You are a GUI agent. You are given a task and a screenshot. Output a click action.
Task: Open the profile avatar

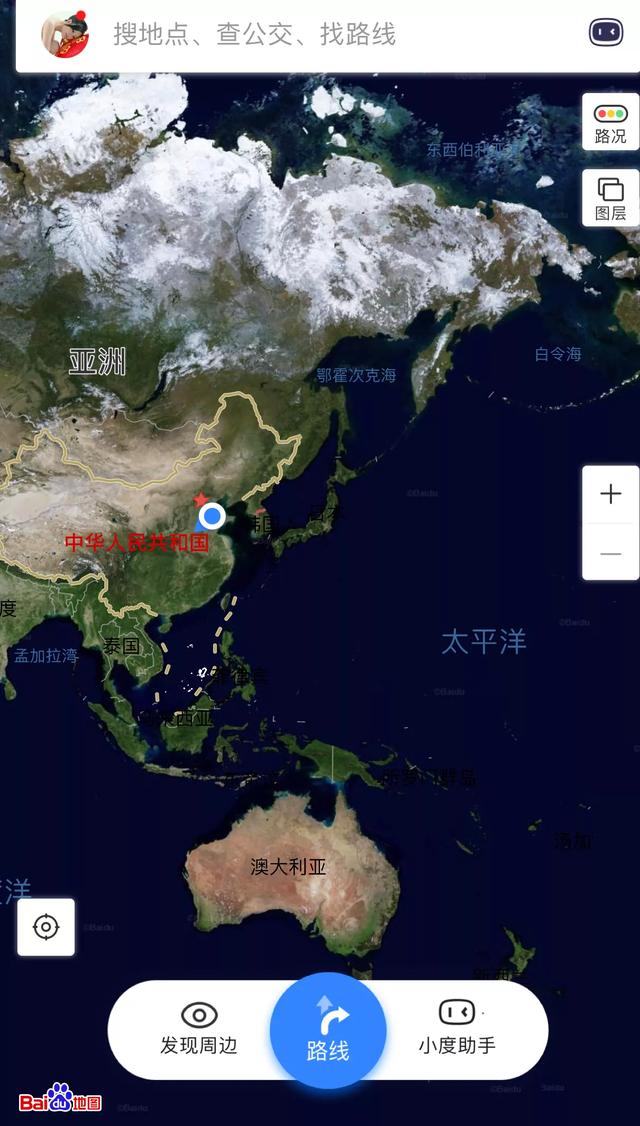click(x=65, y=35)
